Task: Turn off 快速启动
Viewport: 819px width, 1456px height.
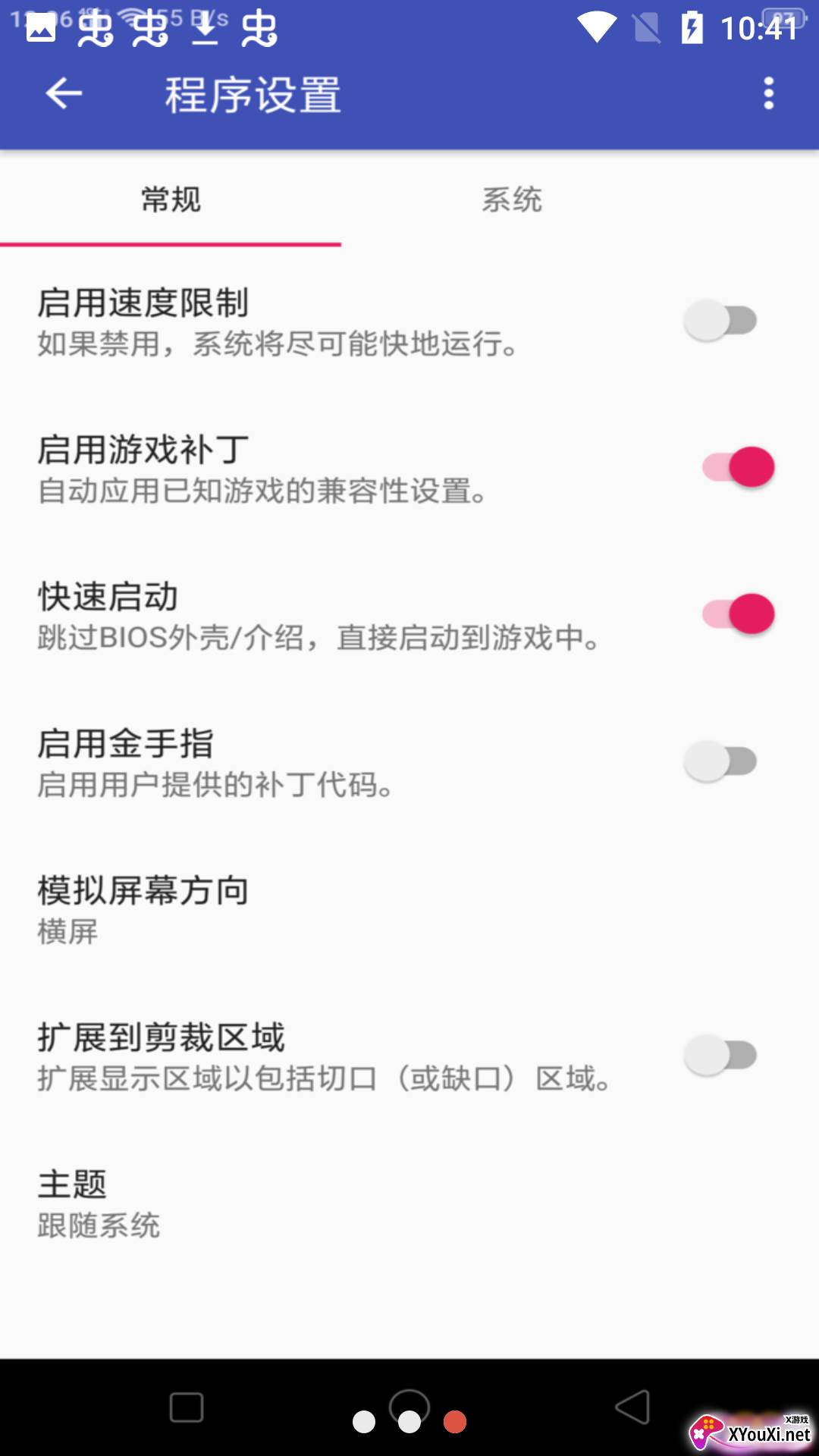Action: (x=738, y=614)
